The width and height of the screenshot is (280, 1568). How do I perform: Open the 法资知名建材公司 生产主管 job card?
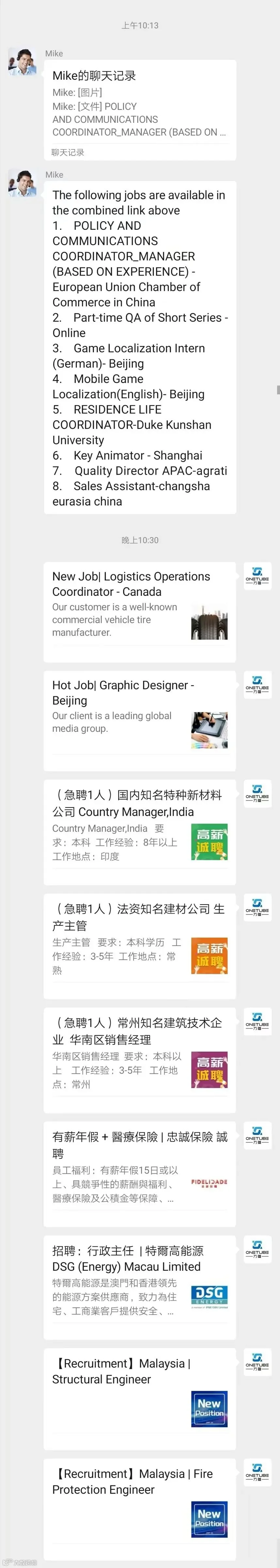[140, 946]
